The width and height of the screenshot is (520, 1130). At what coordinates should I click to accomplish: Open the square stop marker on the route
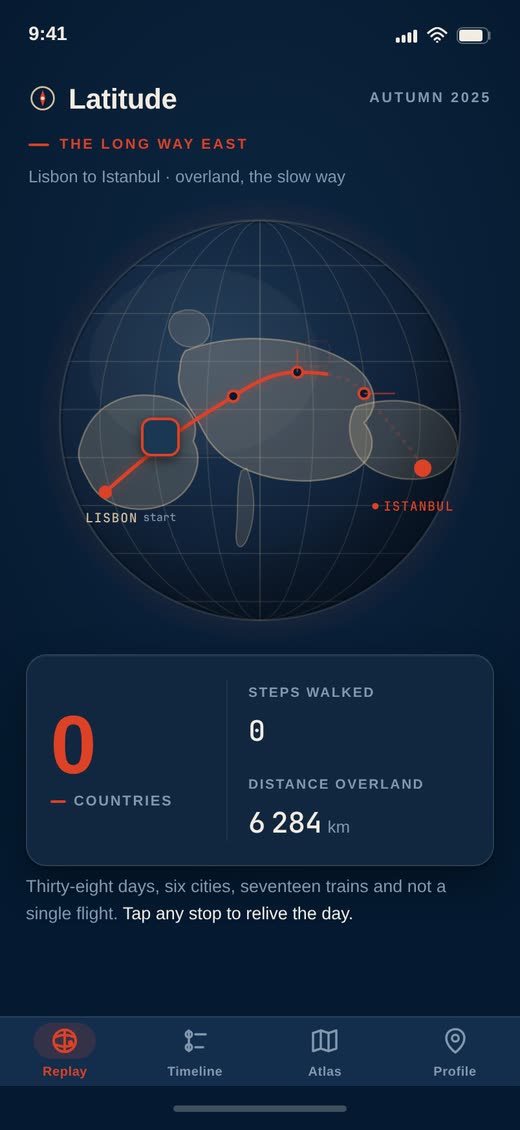[160, 437]
